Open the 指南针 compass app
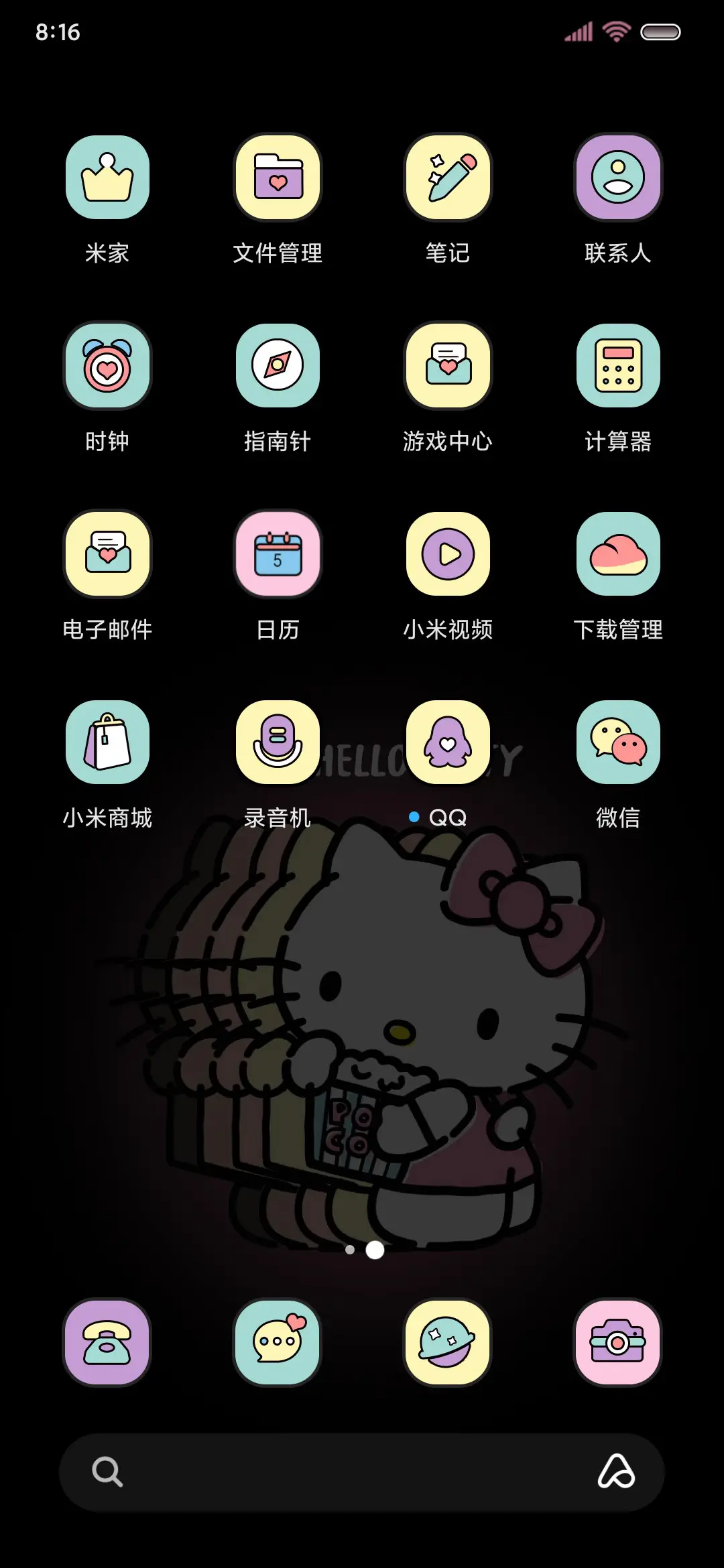Image resolution: width=724 pixels, height=1568 pixels. (x=278, y=365)
